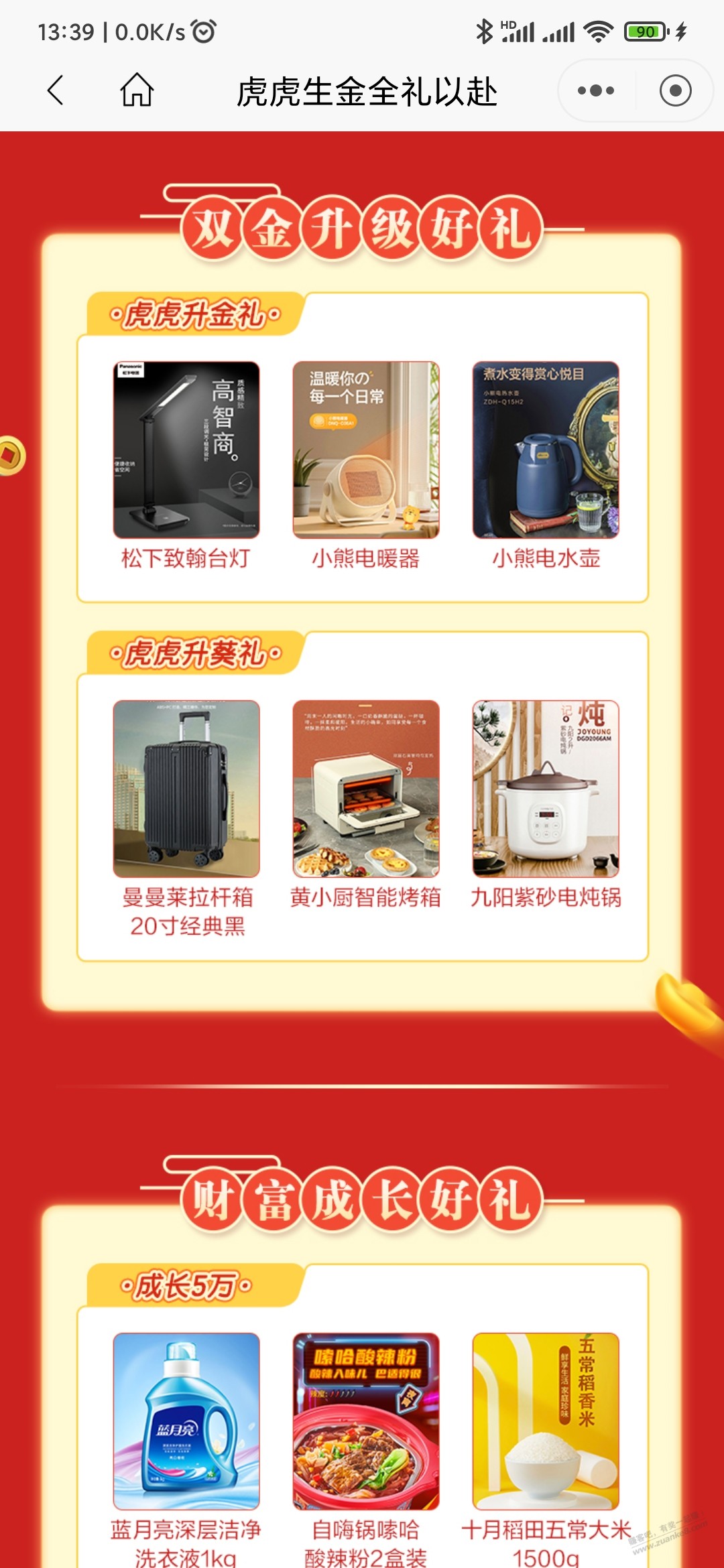Viewport: 724px width, 1568px height.
Task: Close the mini program via circle icon
Action: (x=675, y=90)
